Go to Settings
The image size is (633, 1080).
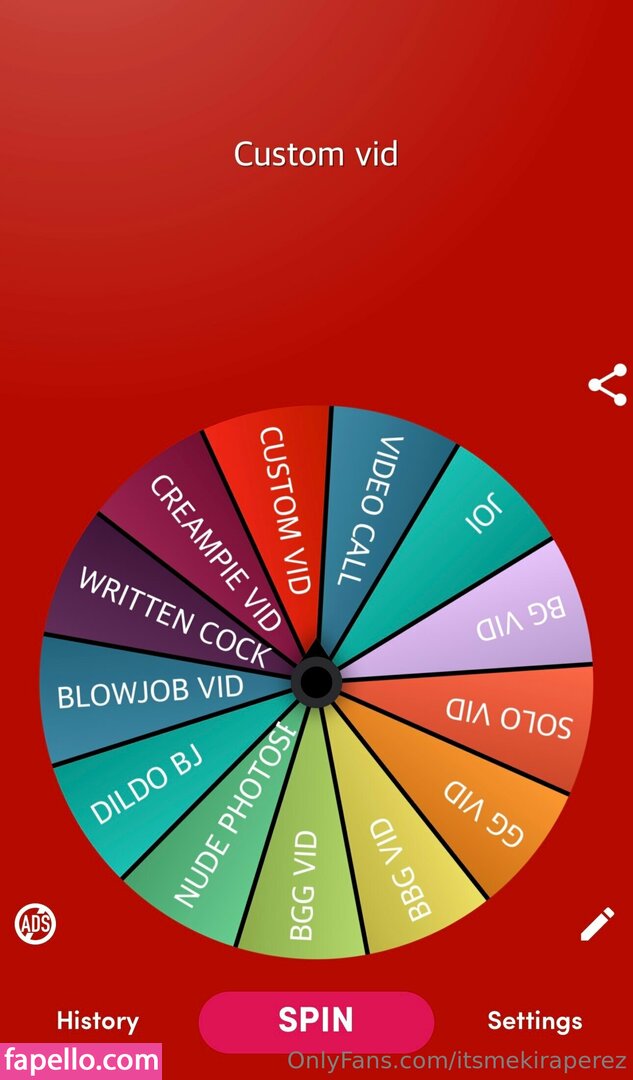coord(534,1021)
